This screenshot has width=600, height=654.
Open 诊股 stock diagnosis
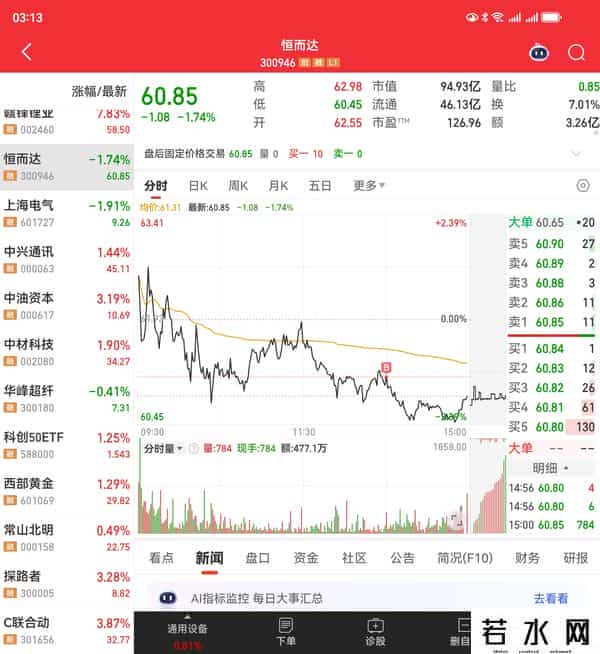point(375,633)
